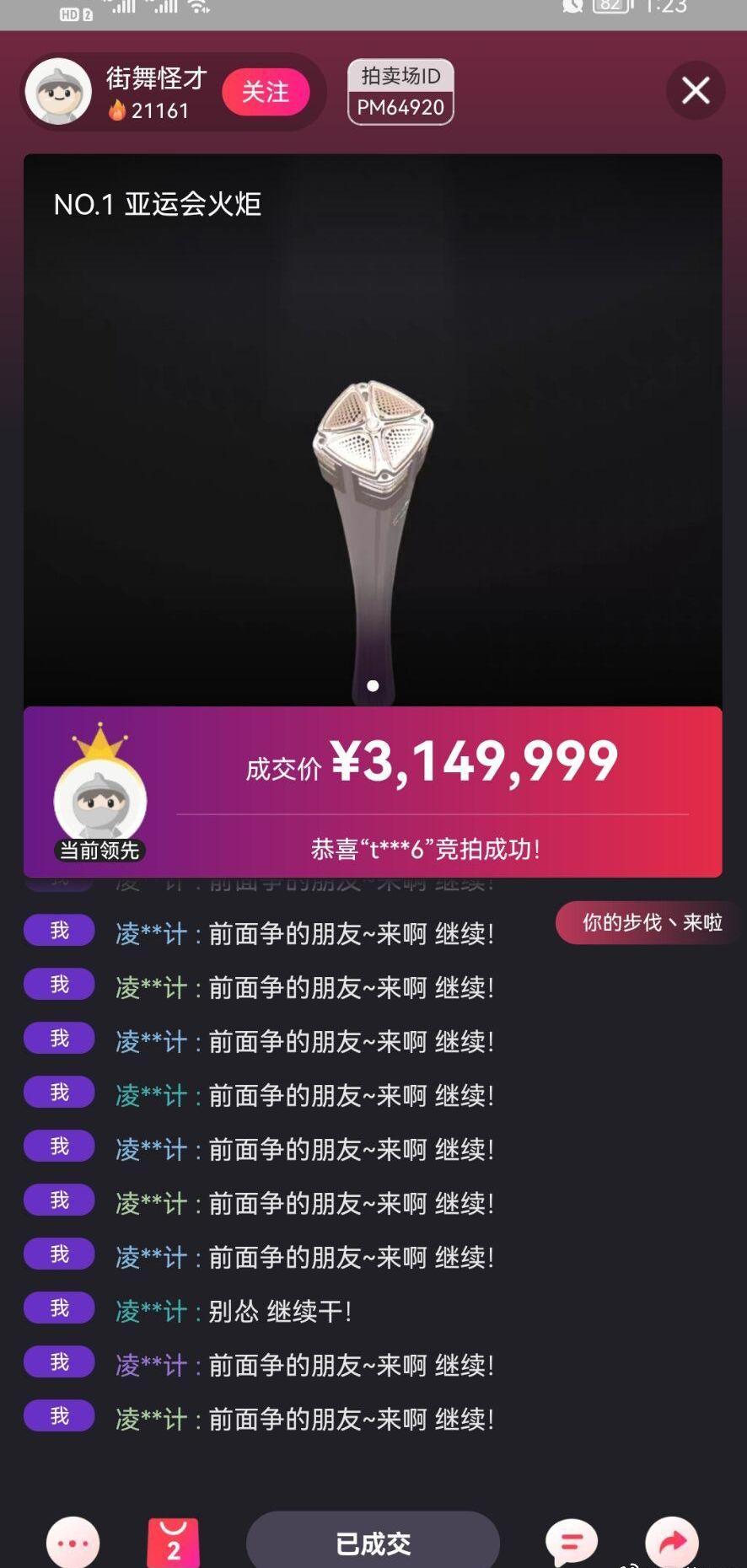The image size is (747, 1568).
Task: Open the shopping bag with 2 items
Action: pos(174,1543)
